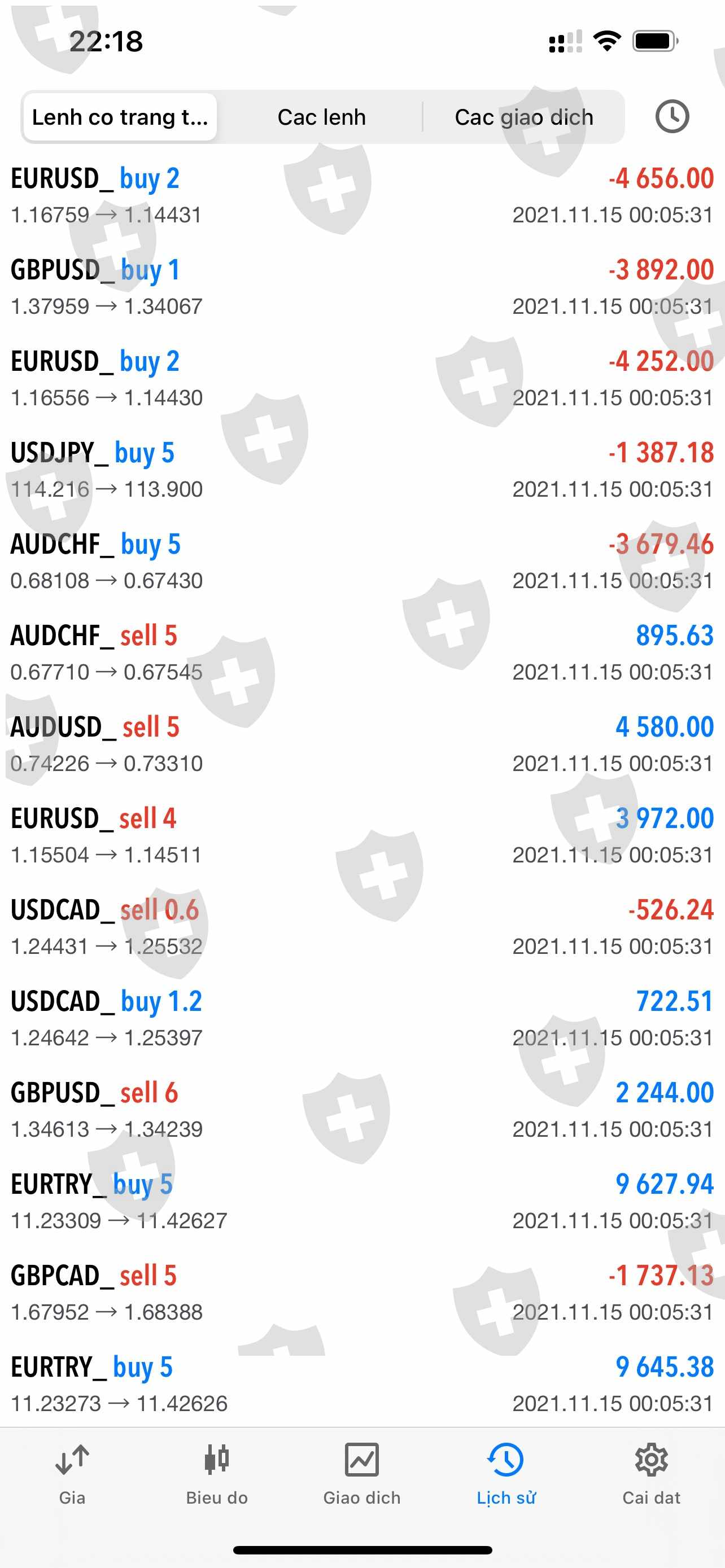
Task: Show details for EURUSD_ sell 4
Action: [362, 835]
